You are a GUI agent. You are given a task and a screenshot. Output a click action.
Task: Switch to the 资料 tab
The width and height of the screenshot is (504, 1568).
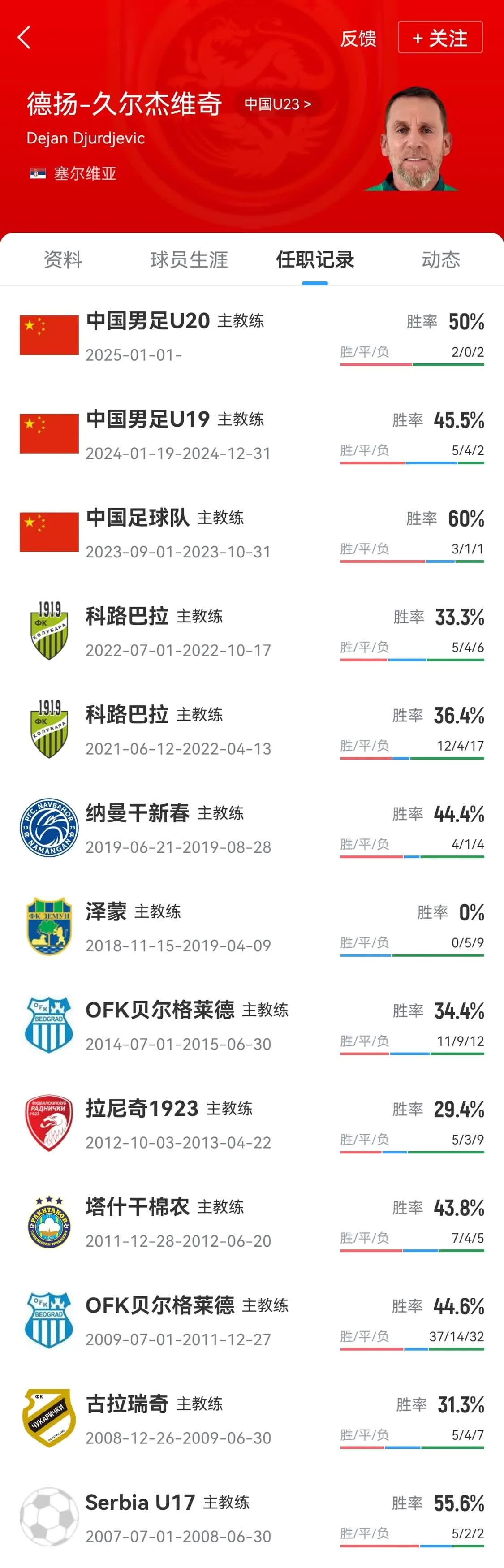(x=63, y=259)
